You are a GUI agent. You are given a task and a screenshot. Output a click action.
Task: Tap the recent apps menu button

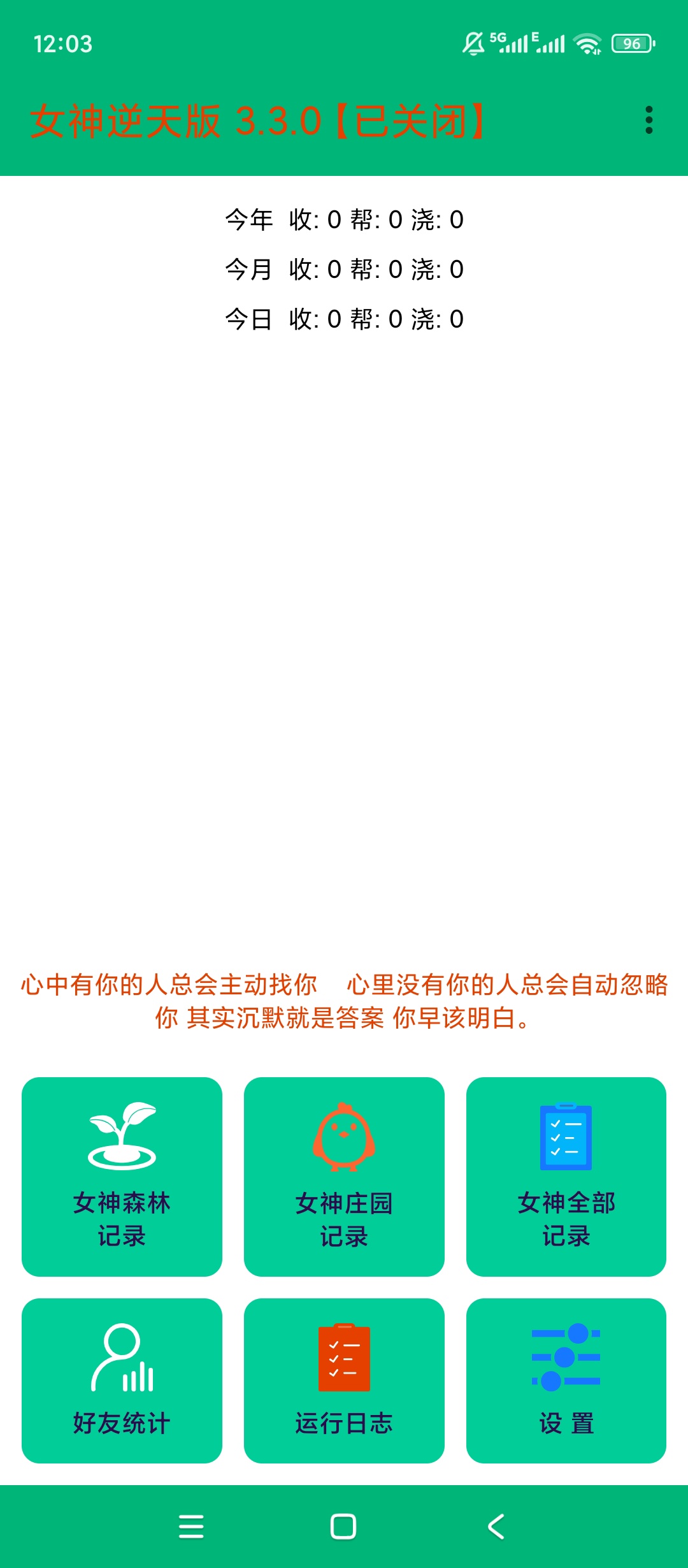[191, 1527]
